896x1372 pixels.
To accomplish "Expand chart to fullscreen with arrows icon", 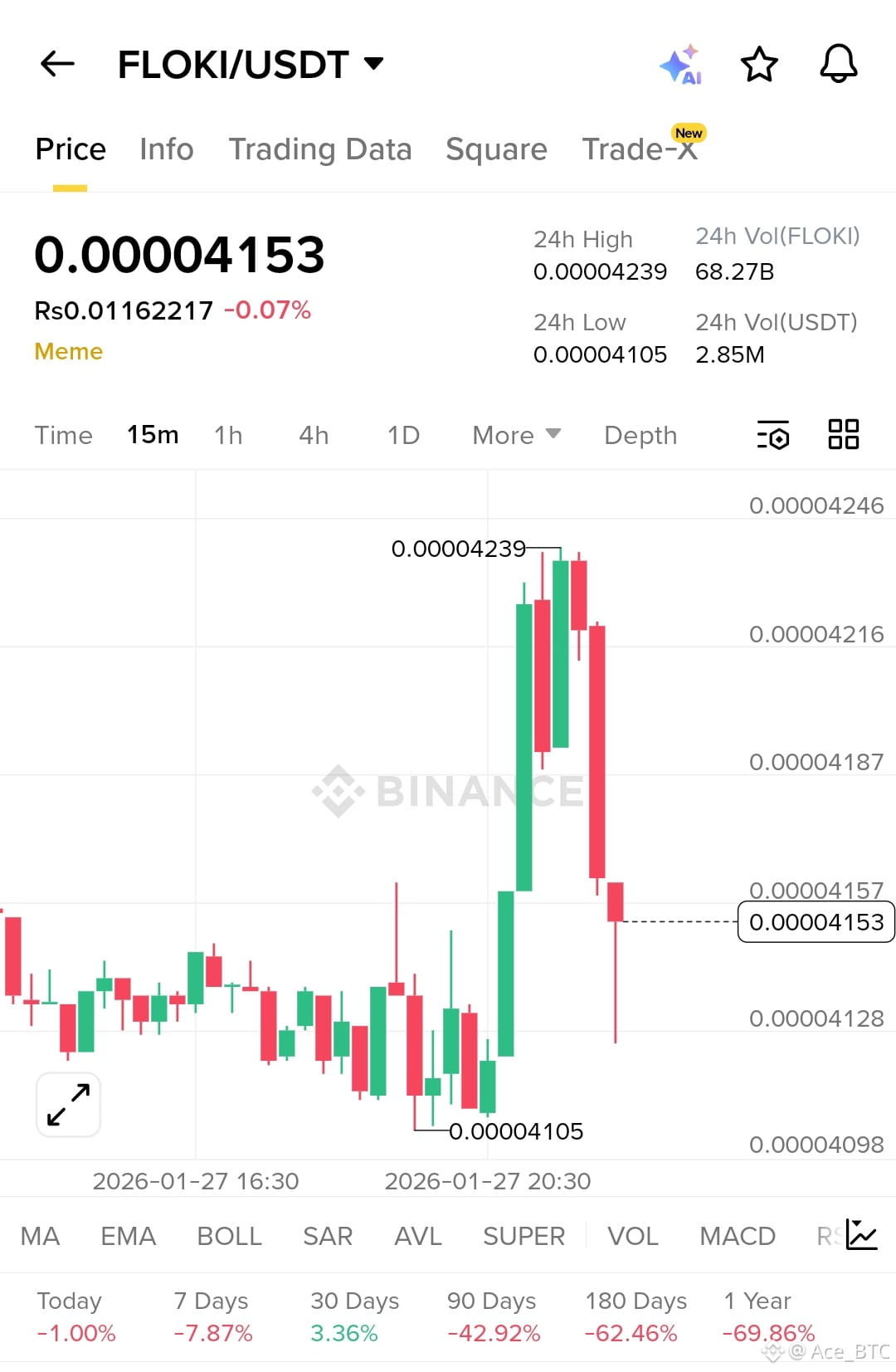I will click(67, 1104).
